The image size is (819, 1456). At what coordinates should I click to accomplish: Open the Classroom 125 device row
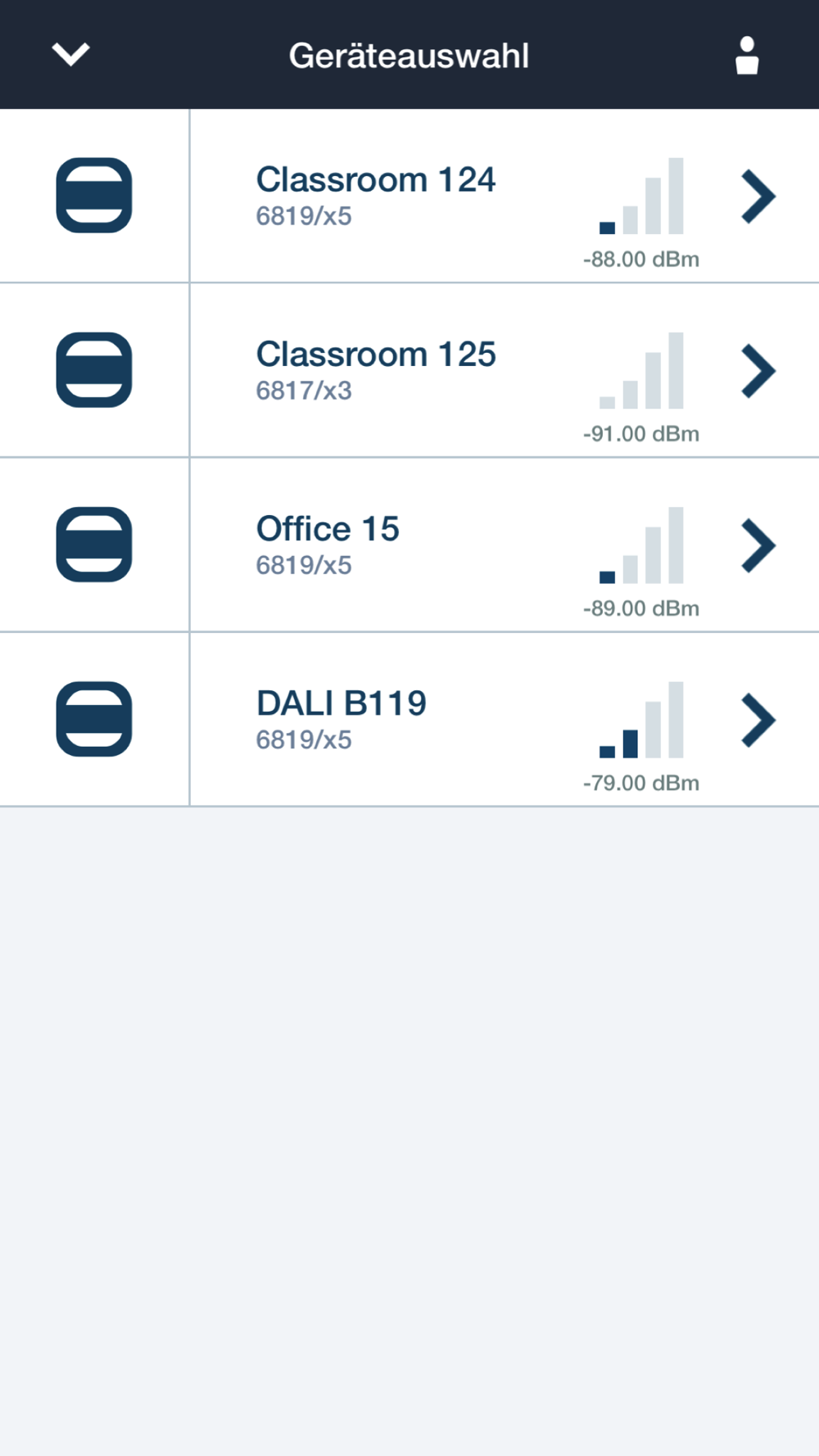(x=409, y=370)
